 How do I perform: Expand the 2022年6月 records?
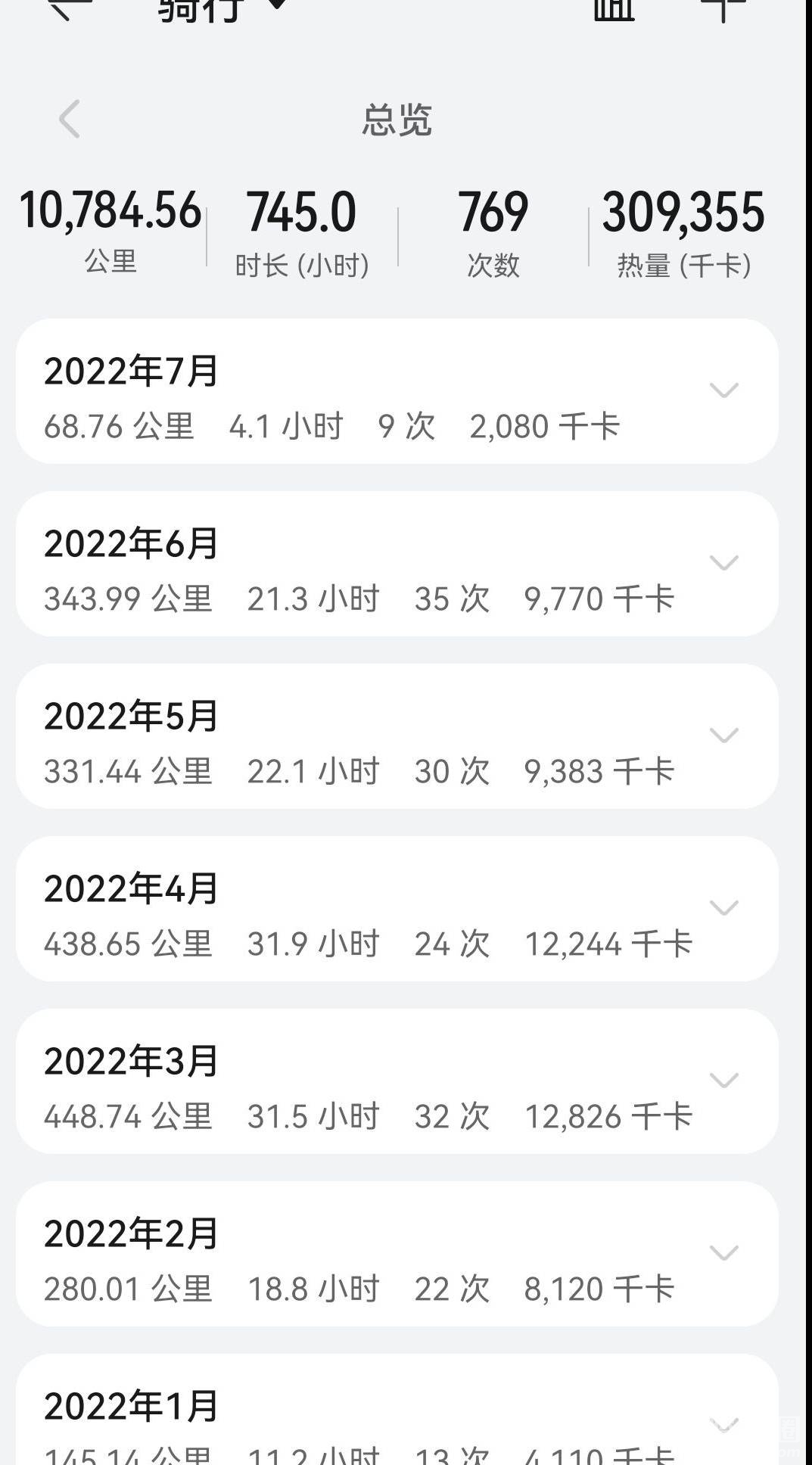[x=723, y=563]
